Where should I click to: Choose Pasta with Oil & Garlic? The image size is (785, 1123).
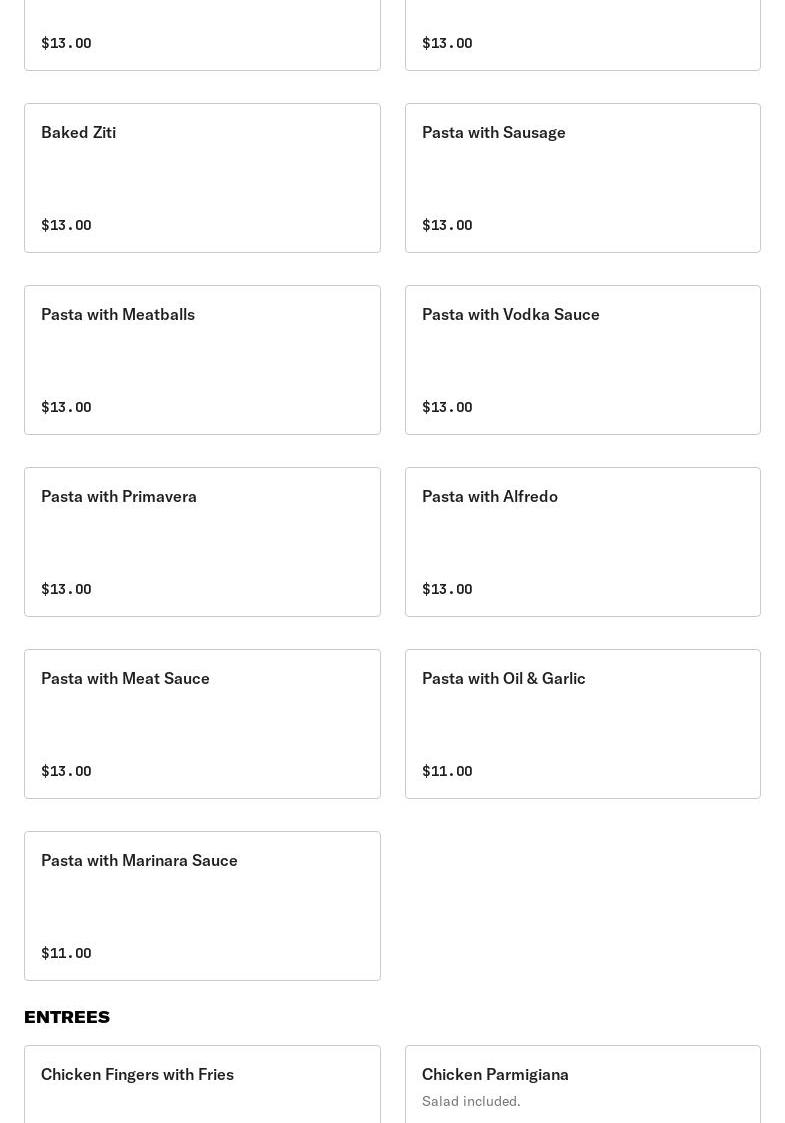pyautogui.click(x=582, y=724)
